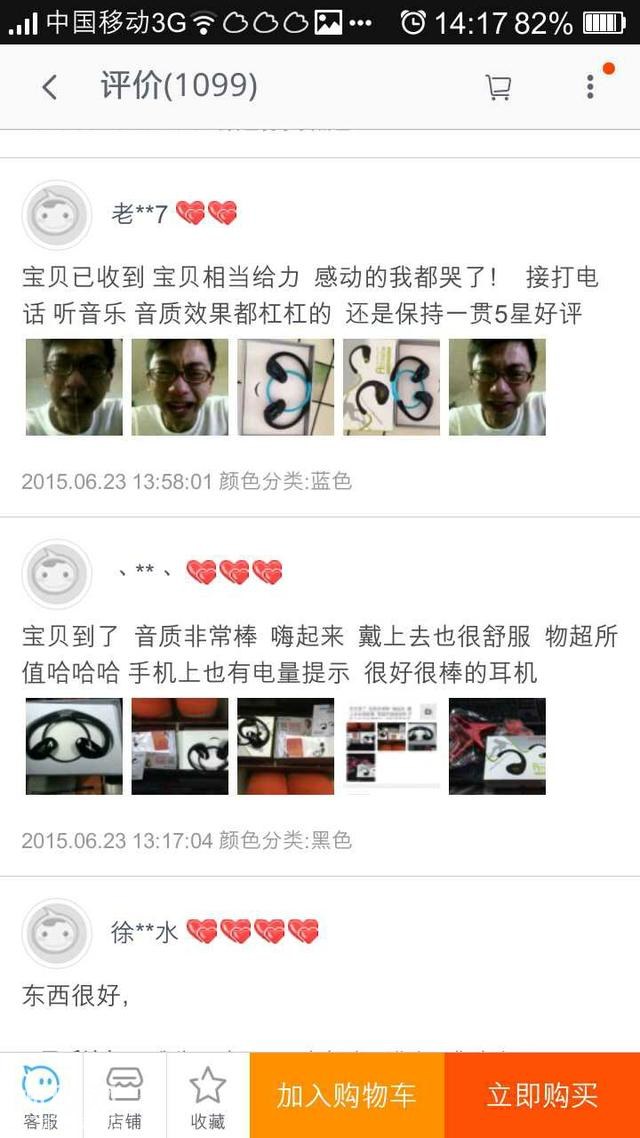Open first photo in 老**7's review
This screenshot has height=1138, width=640.
tap(74, 387)
